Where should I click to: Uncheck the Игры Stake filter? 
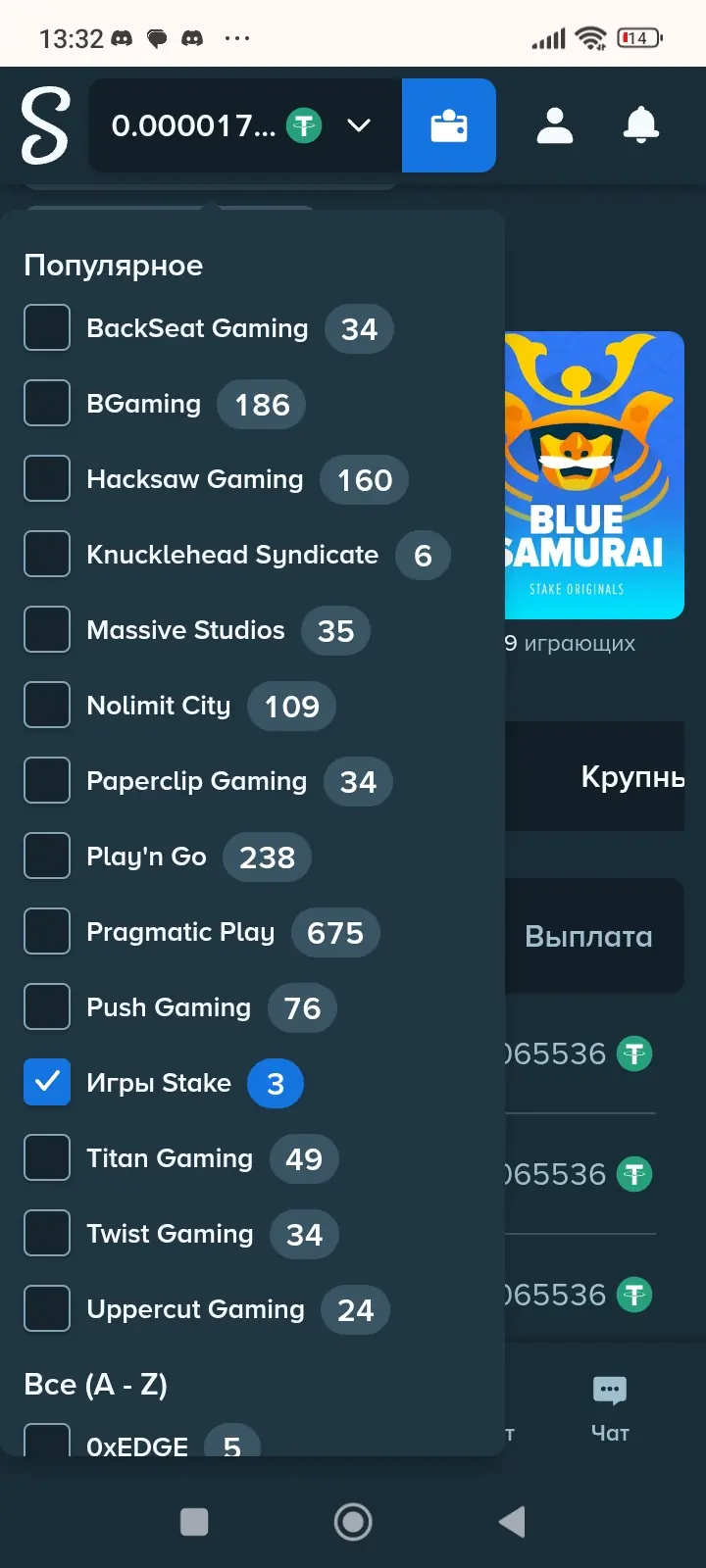(x=47, y=1082)
